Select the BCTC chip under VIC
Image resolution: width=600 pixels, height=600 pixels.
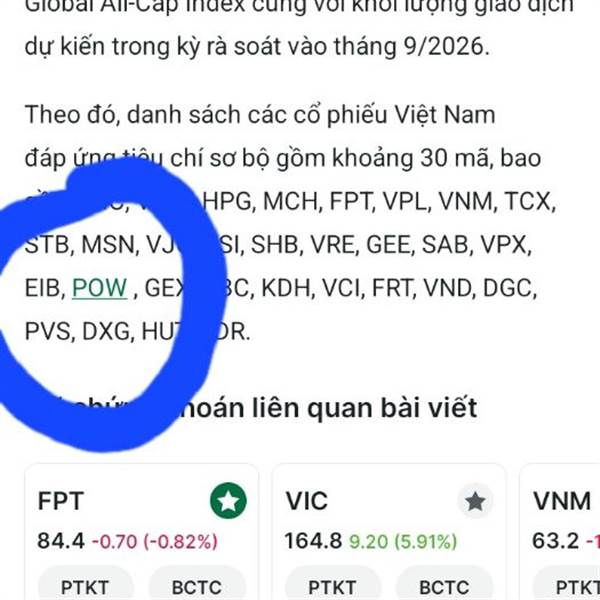coord(441,587)
